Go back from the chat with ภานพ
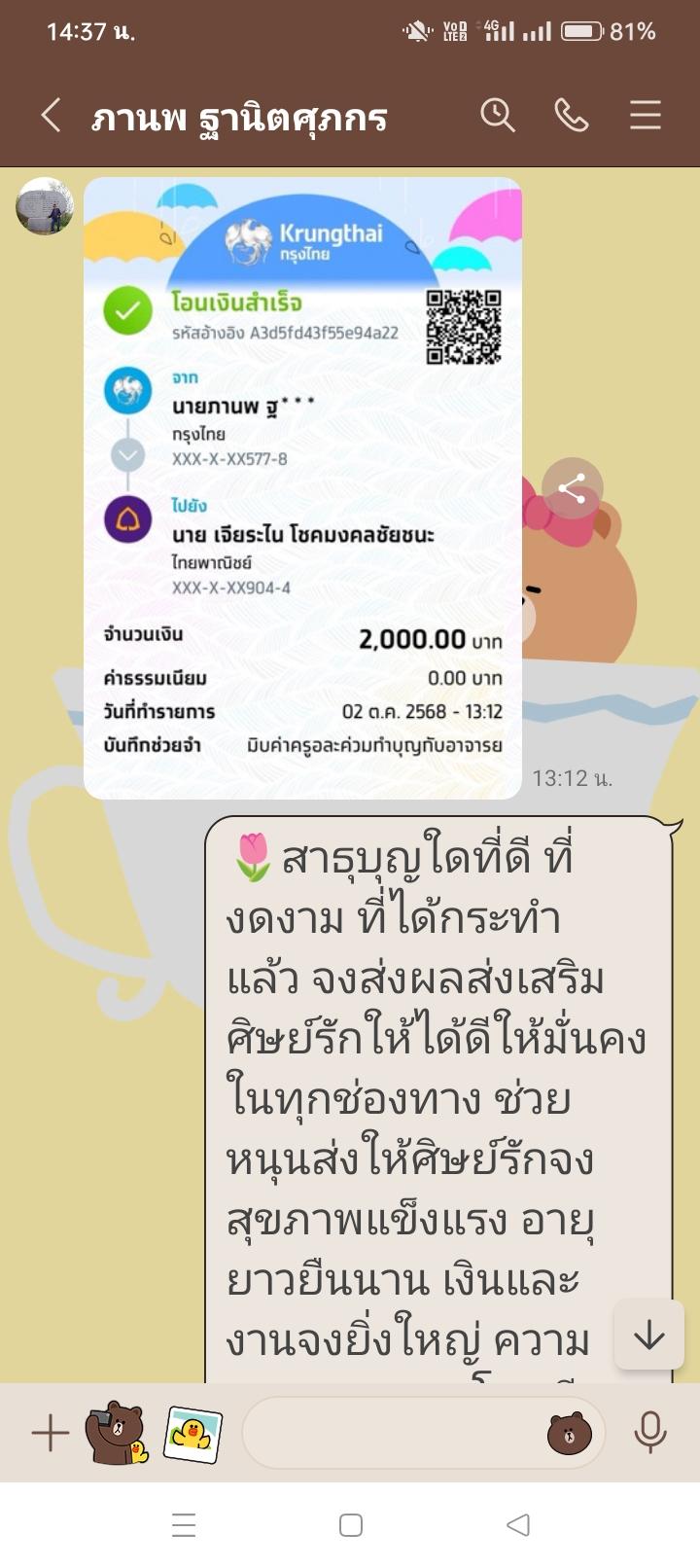700x1568 pixels. coord(52,116)
